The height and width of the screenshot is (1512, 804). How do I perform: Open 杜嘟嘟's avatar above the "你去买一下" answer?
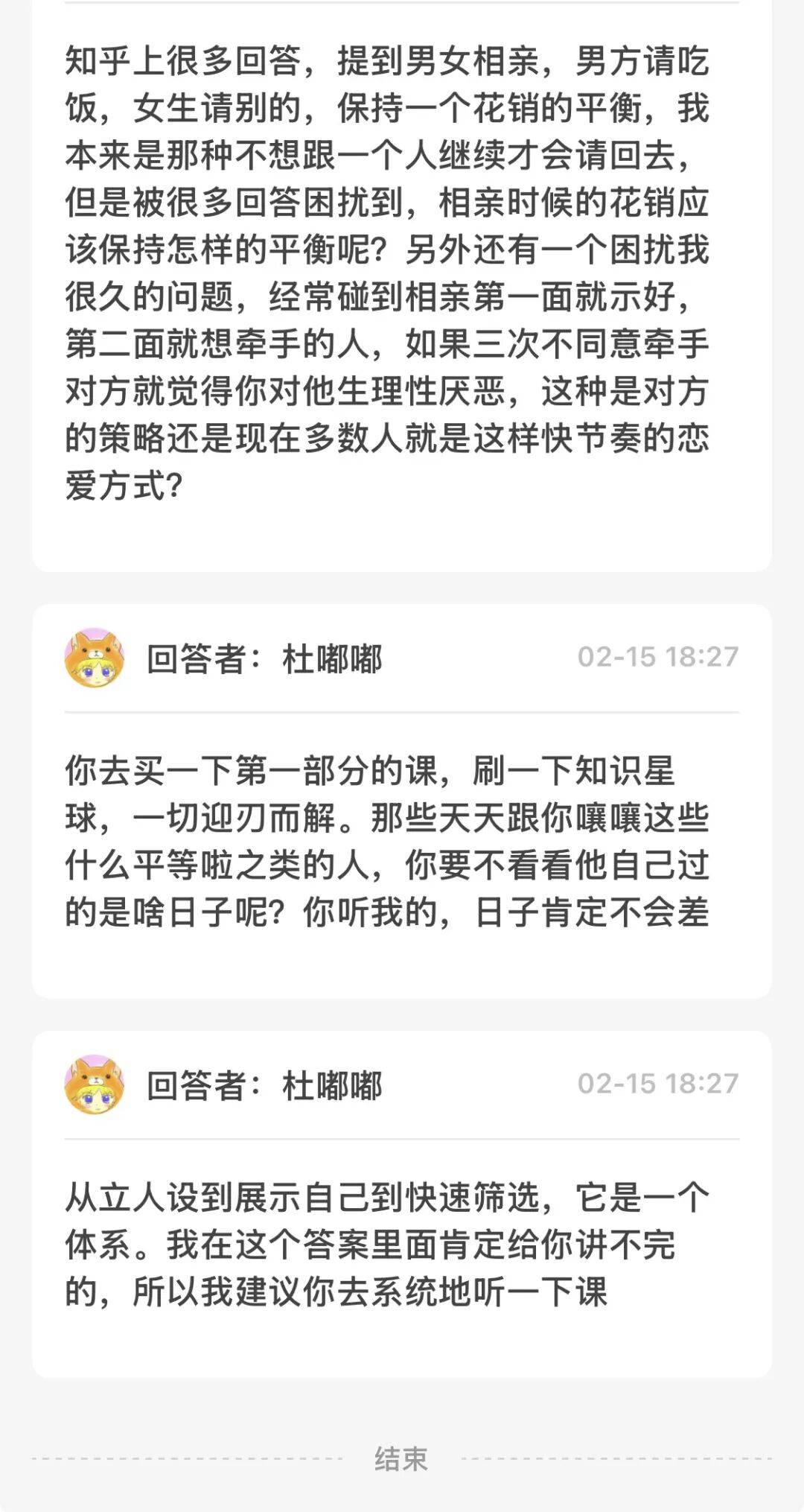[x=94, y=658]
